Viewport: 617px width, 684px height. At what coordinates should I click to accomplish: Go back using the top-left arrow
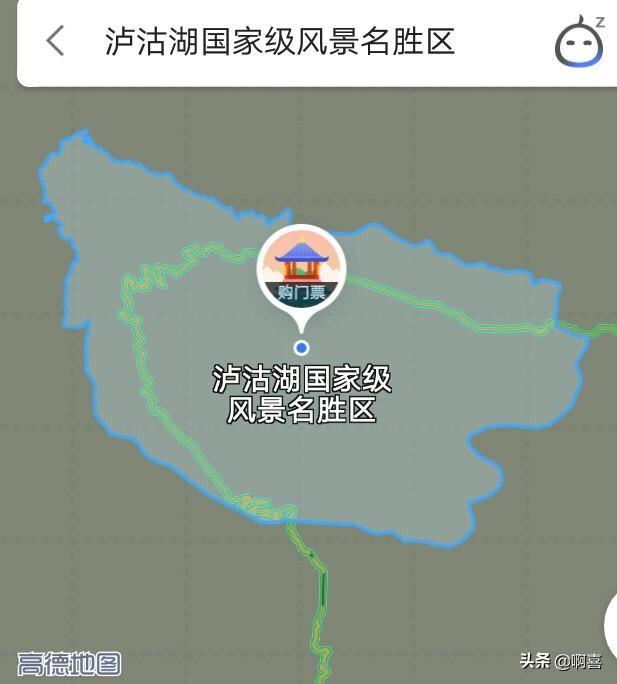55,41
